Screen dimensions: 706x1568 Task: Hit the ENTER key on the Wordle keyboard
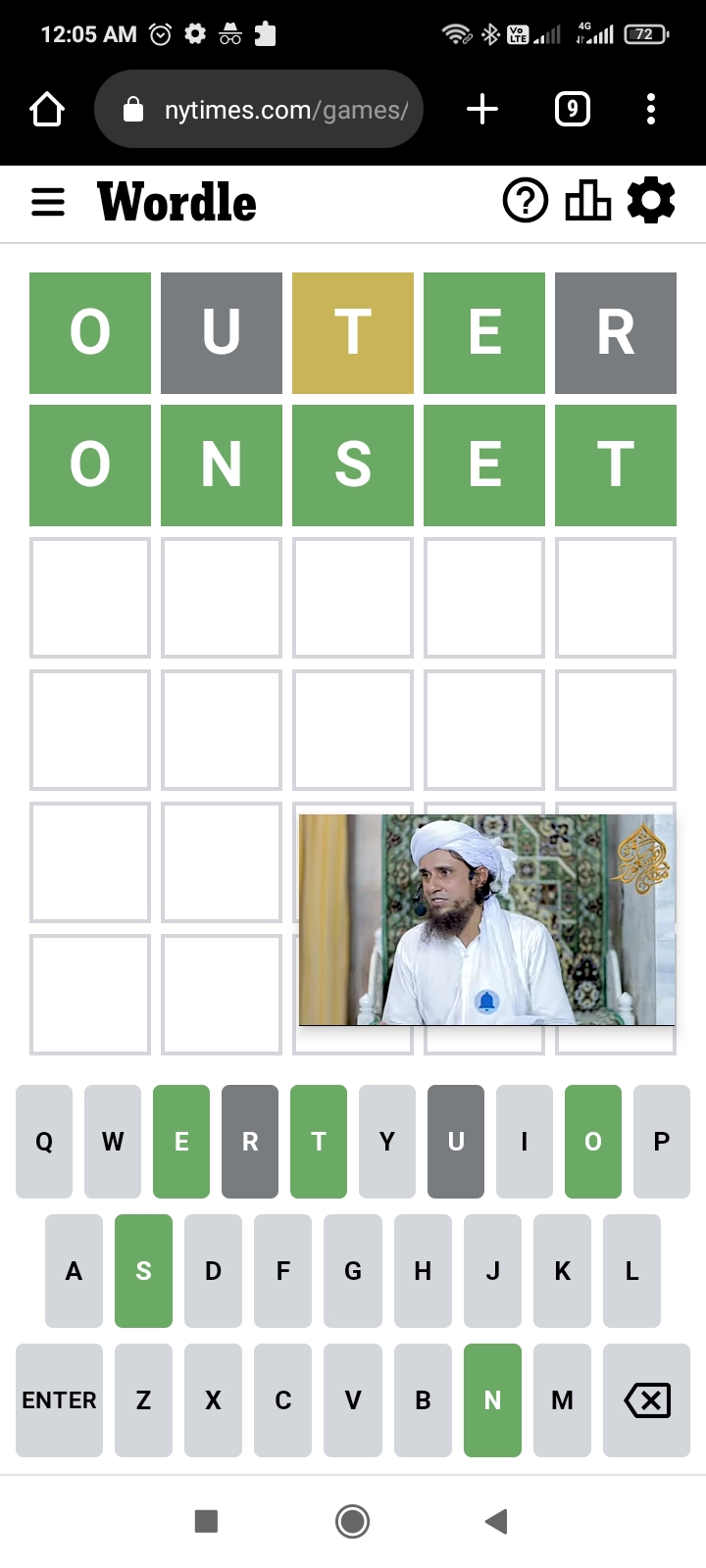(x=59, y=1400)
